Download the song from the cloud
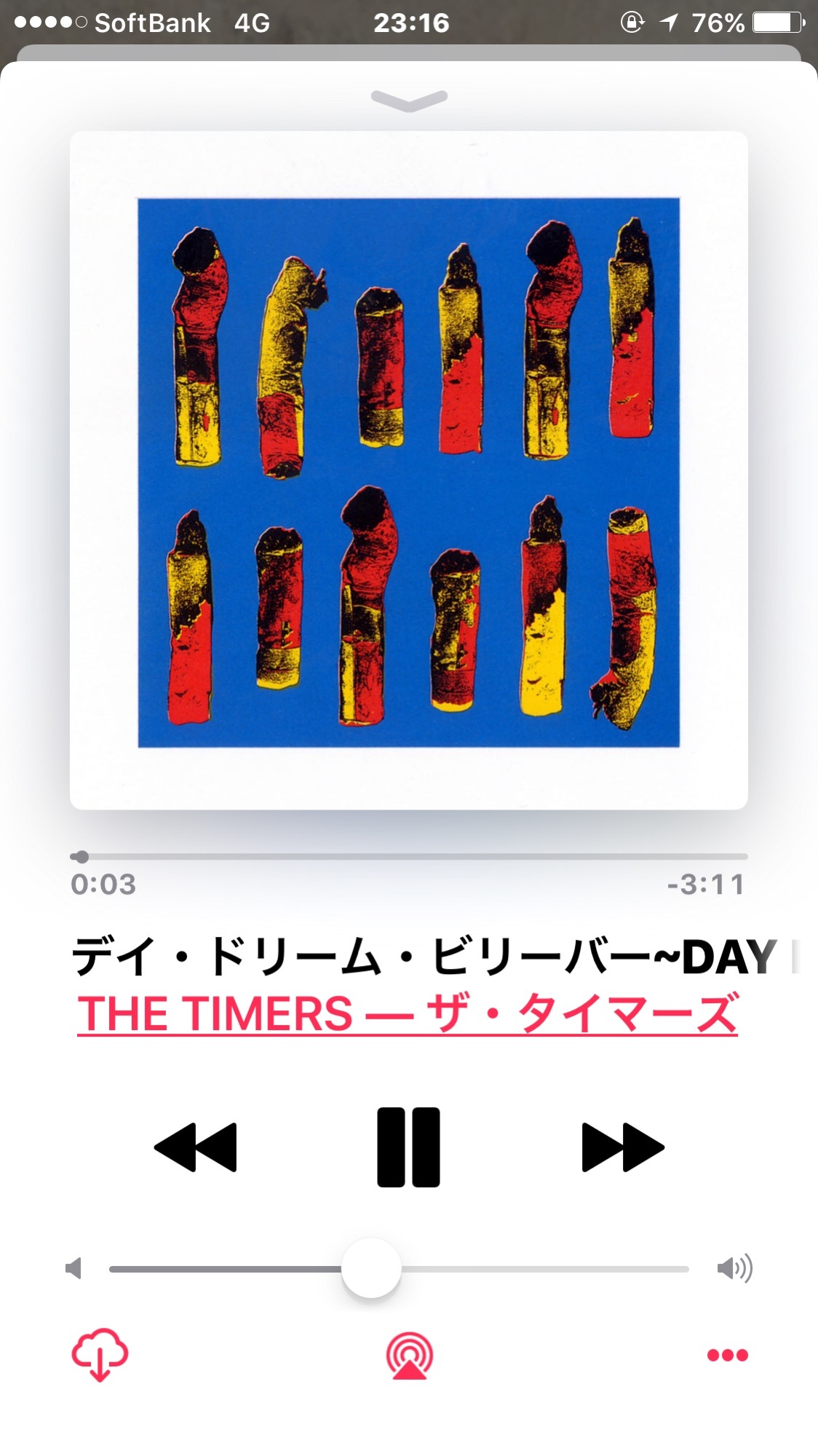The image size is (818, 1456). (100, 1354)
